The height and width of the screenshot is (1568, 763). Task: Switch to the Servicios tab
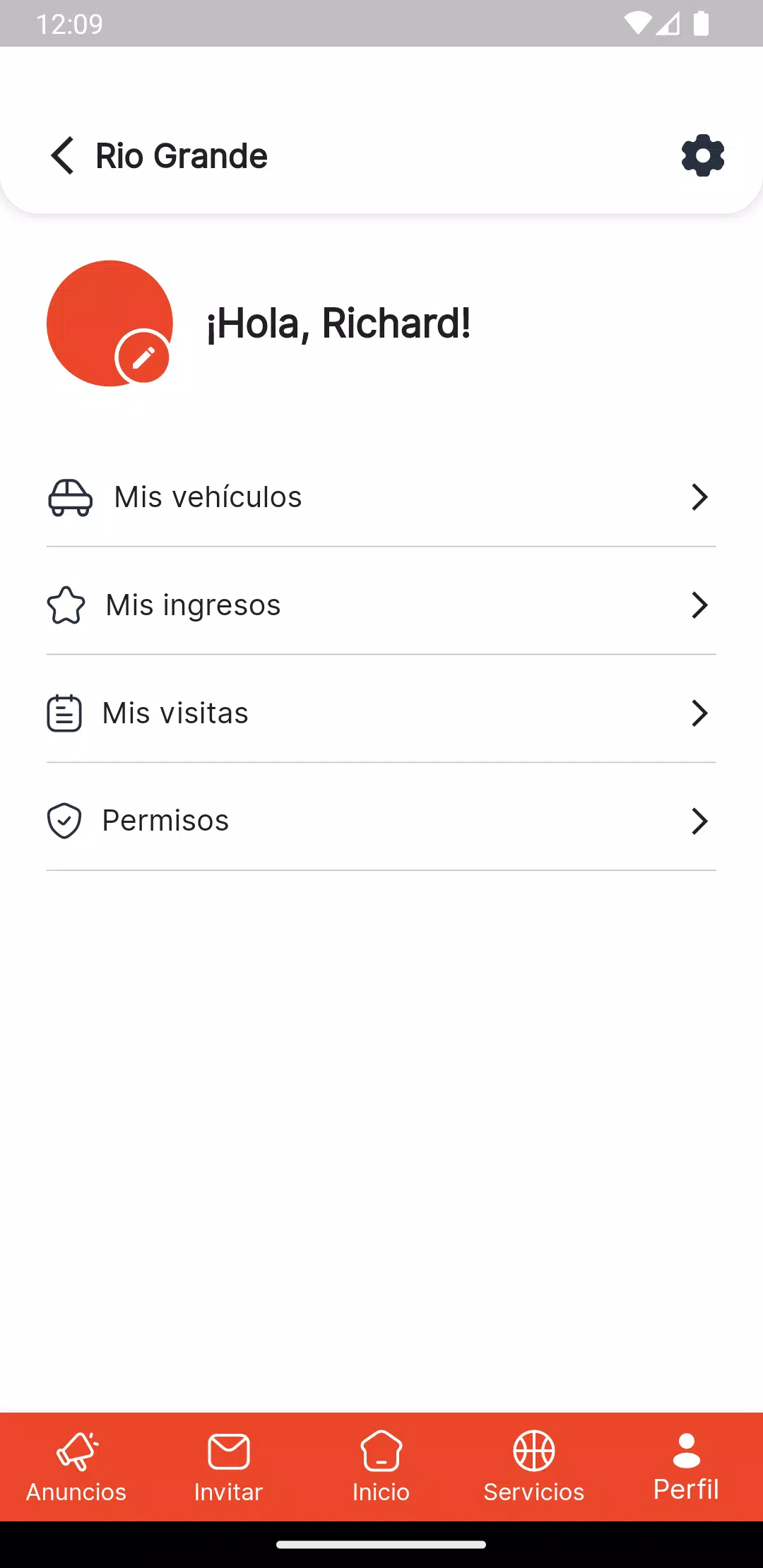(534, 1467)
